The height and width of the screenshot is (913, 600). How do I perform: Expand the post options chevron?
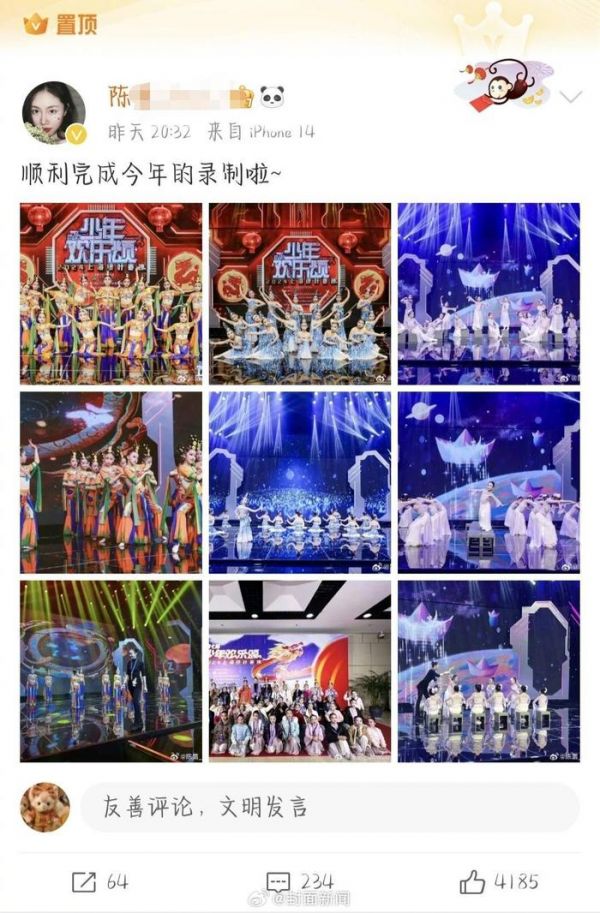[x=570, y=97]
